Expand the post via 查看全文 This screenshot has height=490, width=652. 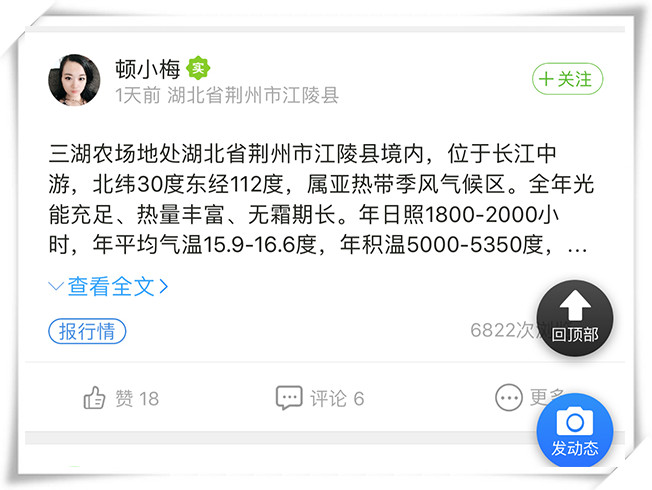[108, 287]
